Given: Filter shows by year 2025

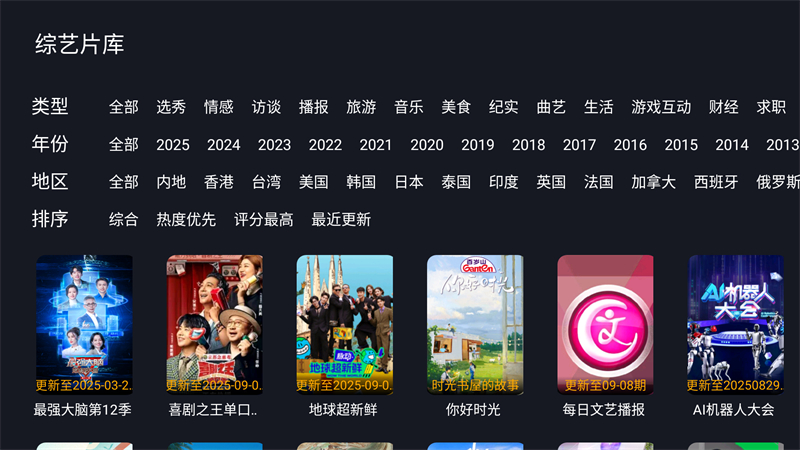Looking at the screenshot, I should click(x=173, y=145).
